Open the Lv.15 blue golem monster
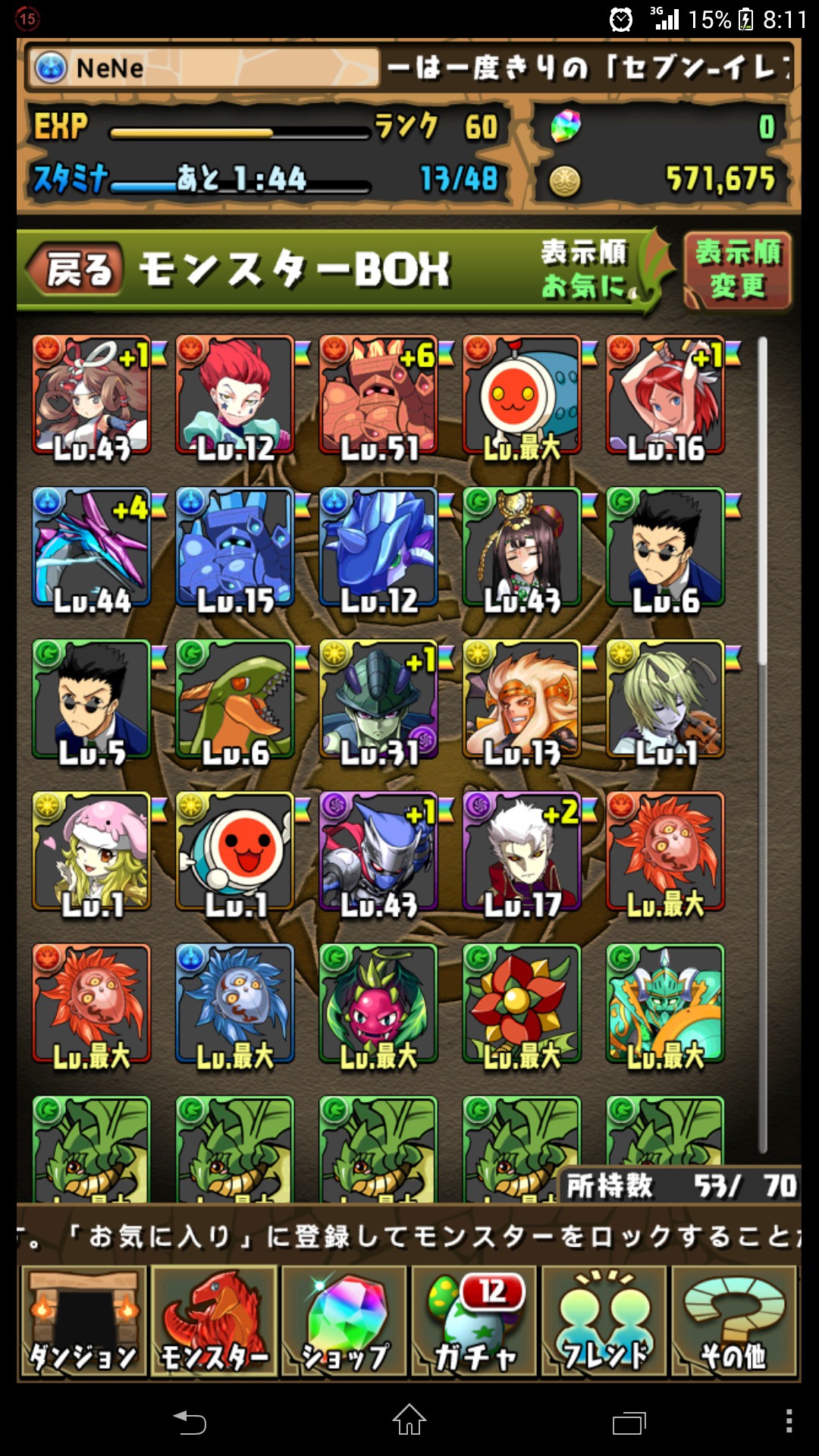Screen dimensions: 819x1456 pyautogui.click(x=235, y=548)
